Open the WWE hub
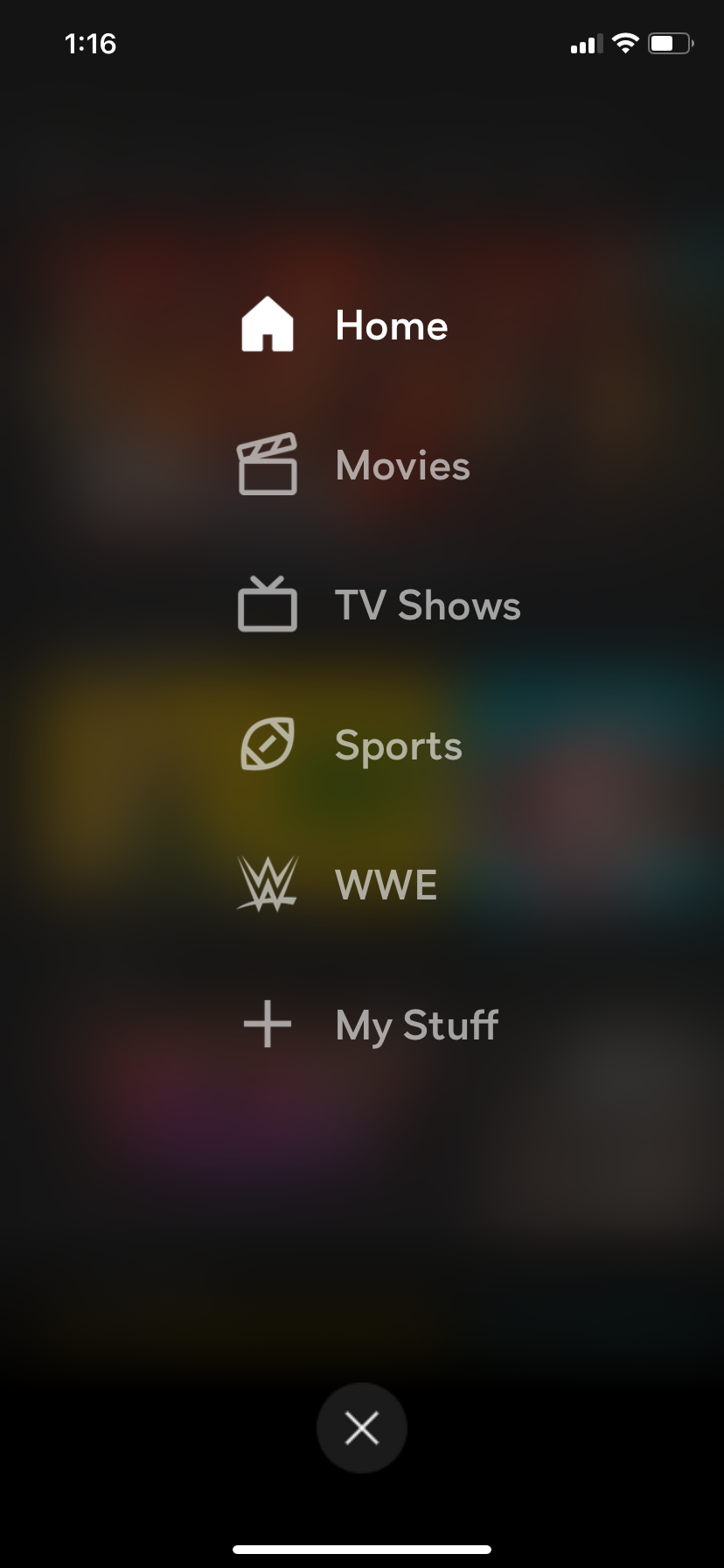724x1568 pixels. pyautogui.click(x=385, y=885)
